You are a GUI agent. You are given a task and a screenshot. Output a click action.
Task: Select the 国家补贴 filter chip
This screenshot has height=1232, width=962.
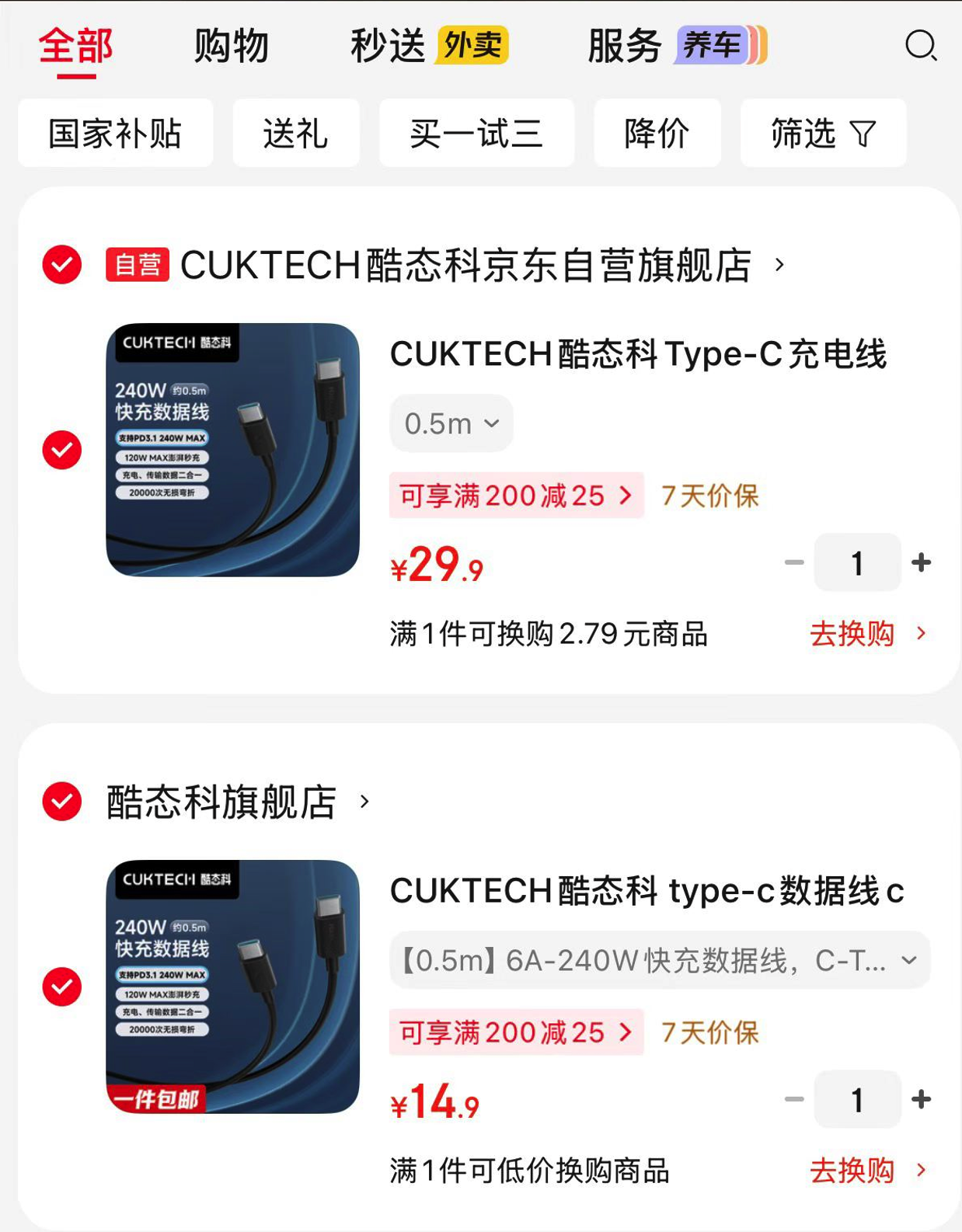tap(115, 134)
